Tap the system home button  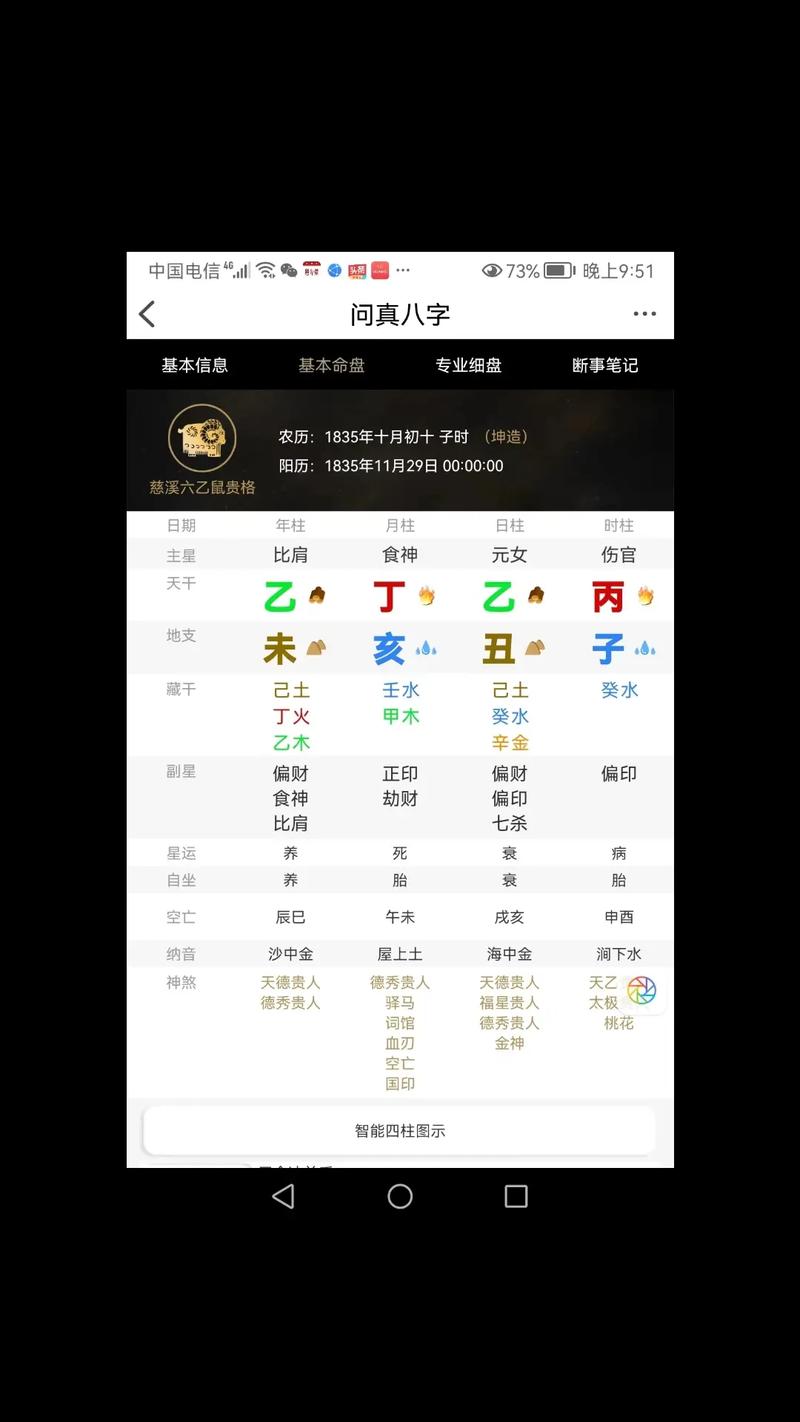(400, 1196)
